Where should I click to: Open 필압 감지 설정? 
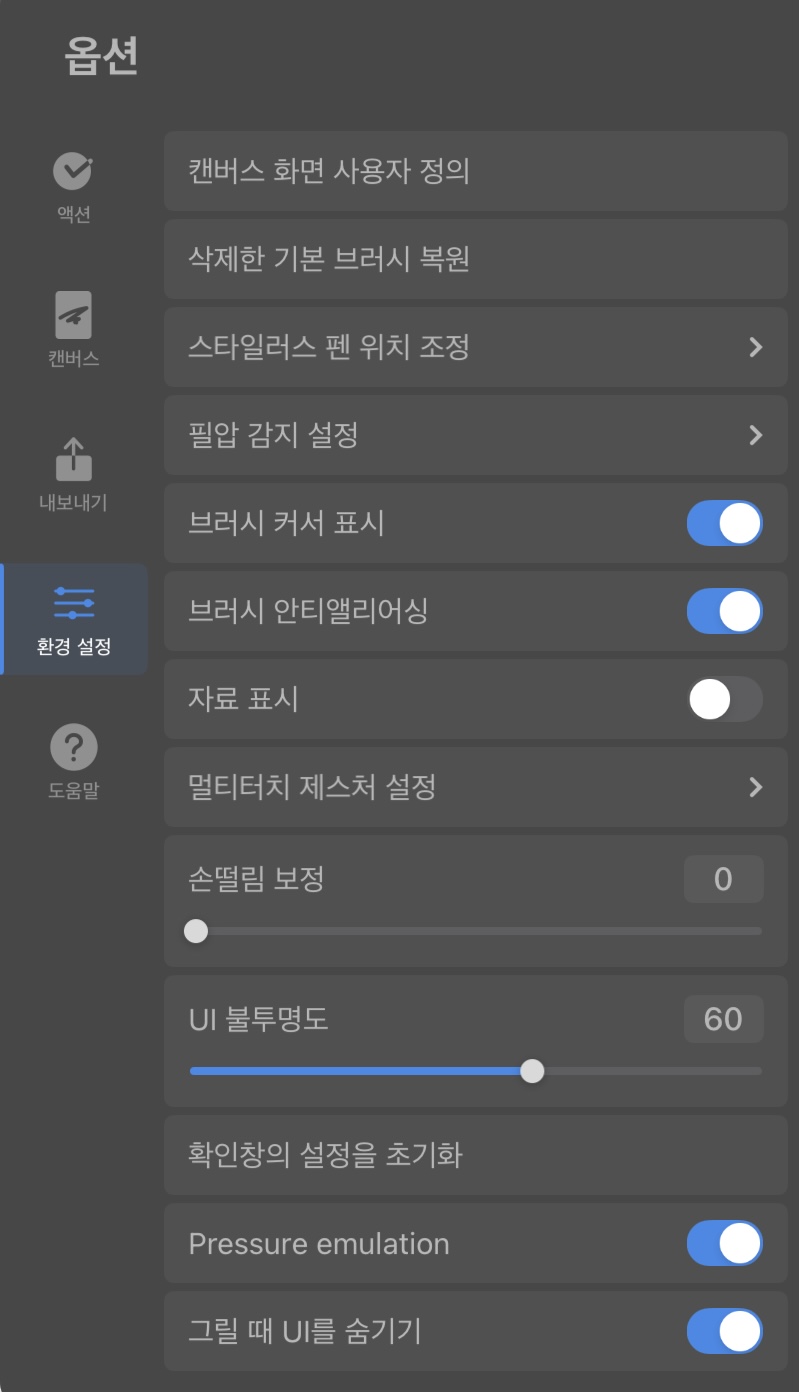(476, 435)
